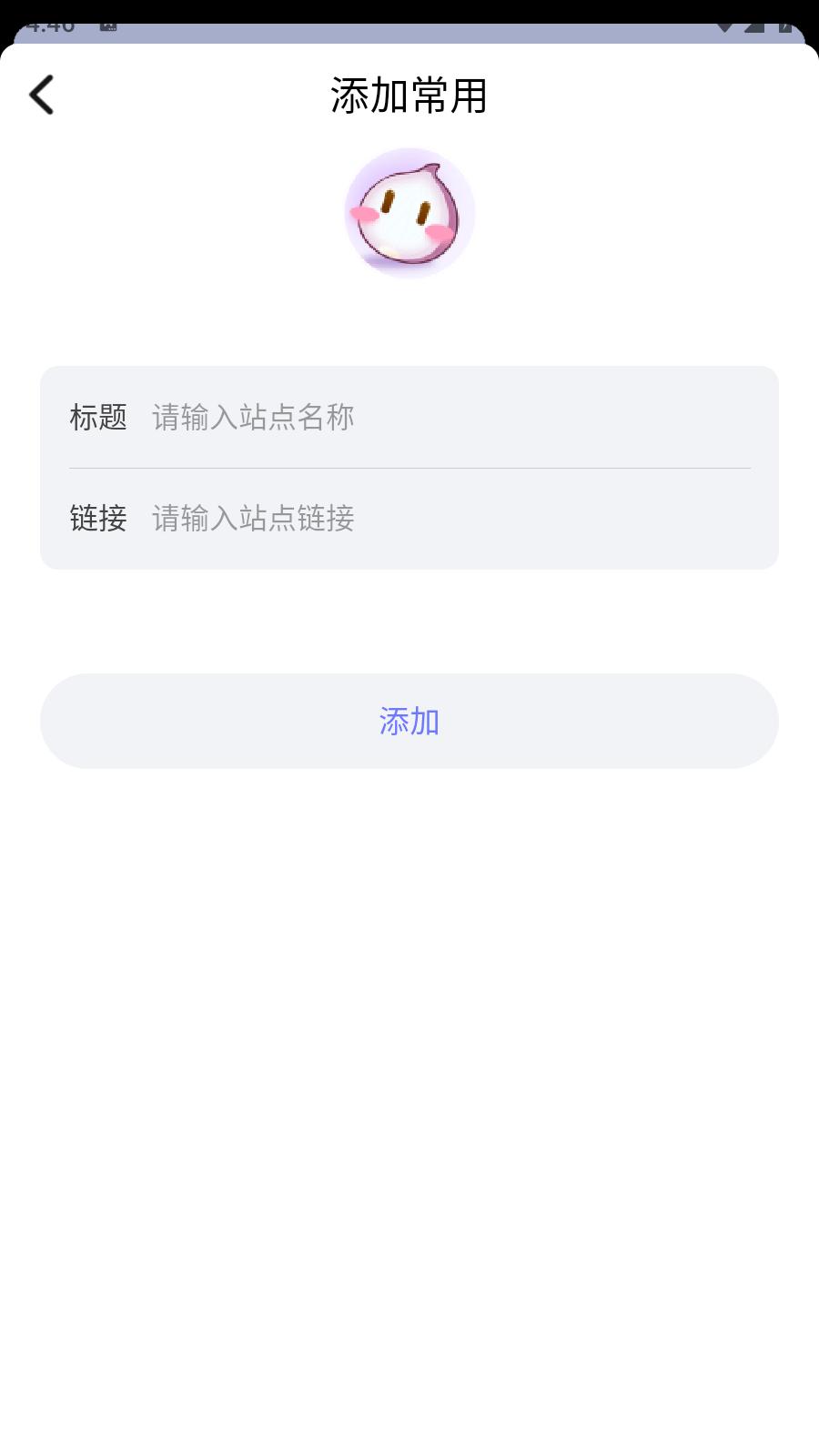Select the left-pointing chevron at top left
This screenshot has width=819, height=1456.
point(41,94)
